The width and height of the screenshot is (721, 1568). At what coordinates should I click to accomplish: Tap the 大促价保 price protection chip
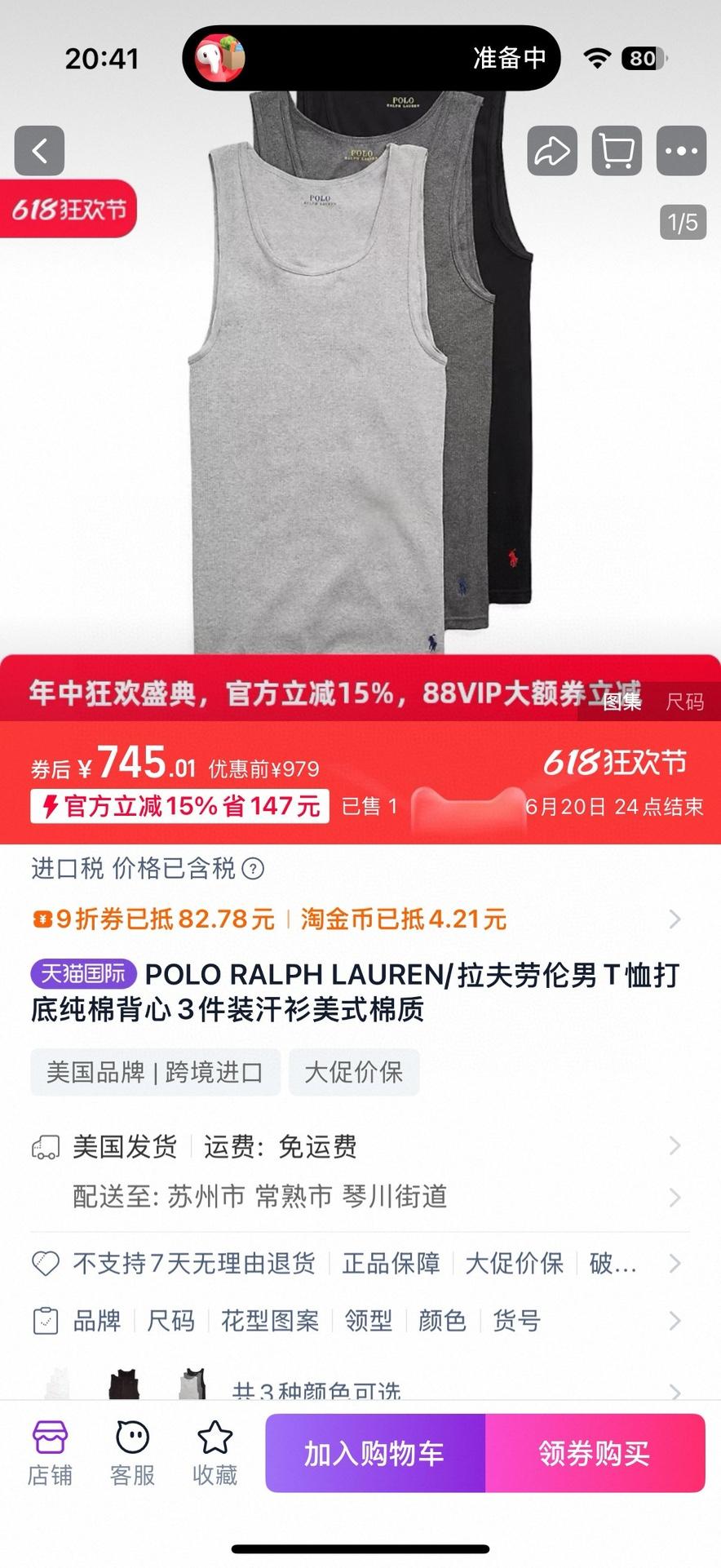(353, 1072)
